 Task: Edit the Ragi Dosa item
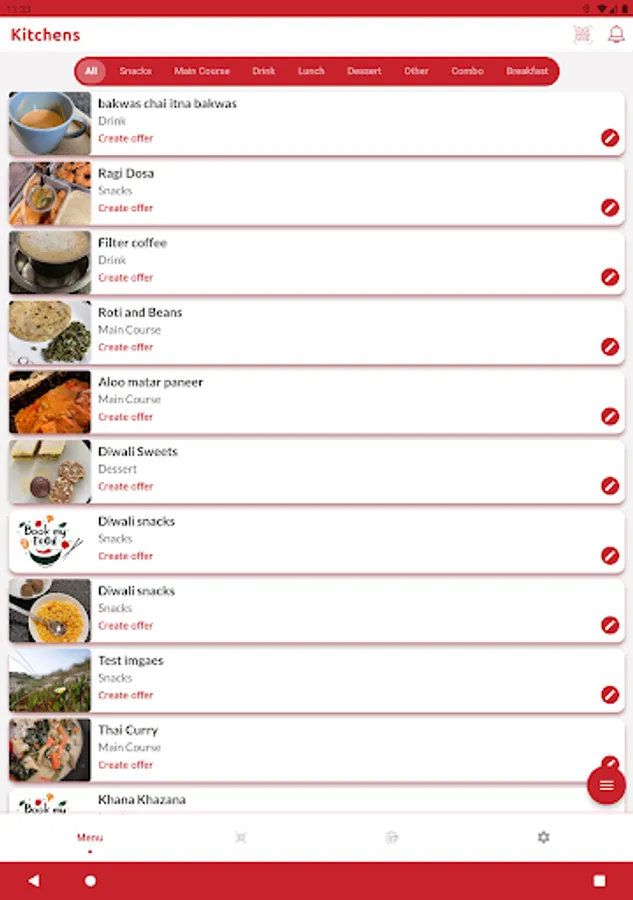coord(610,208)
